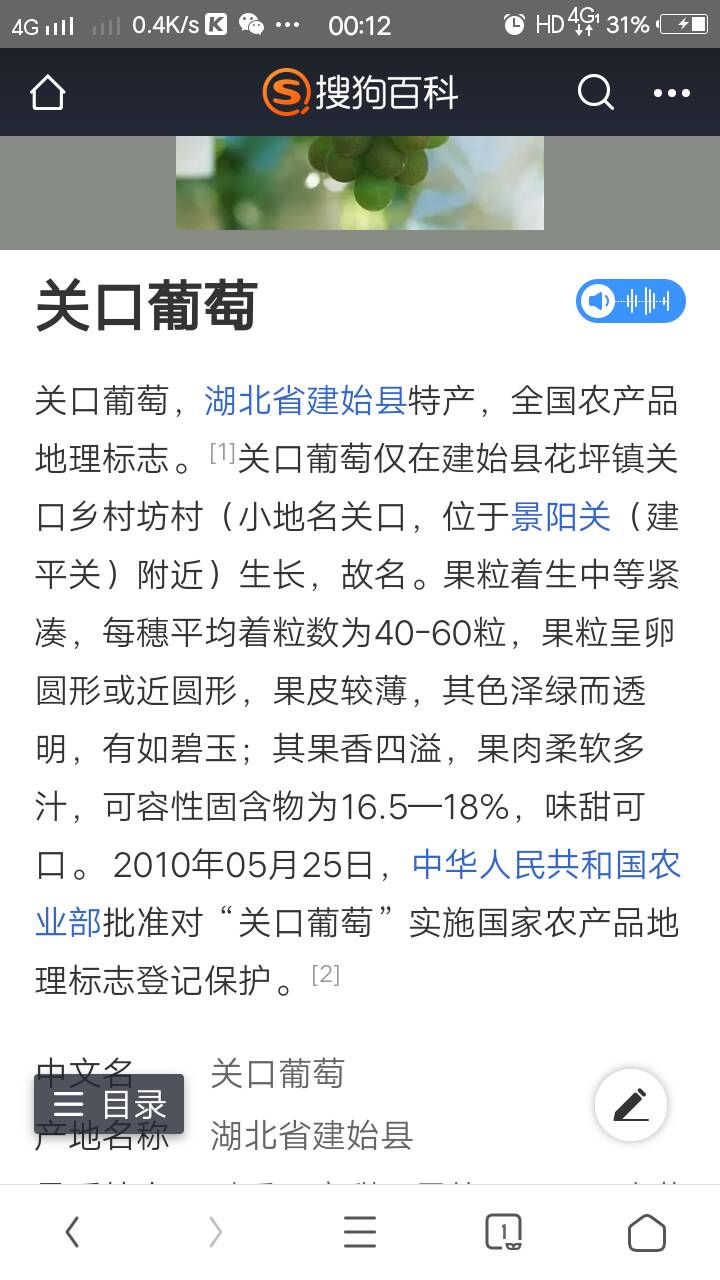Tap the grape photo at the top
Screen dimensions: 720x1280
[360, 183]
